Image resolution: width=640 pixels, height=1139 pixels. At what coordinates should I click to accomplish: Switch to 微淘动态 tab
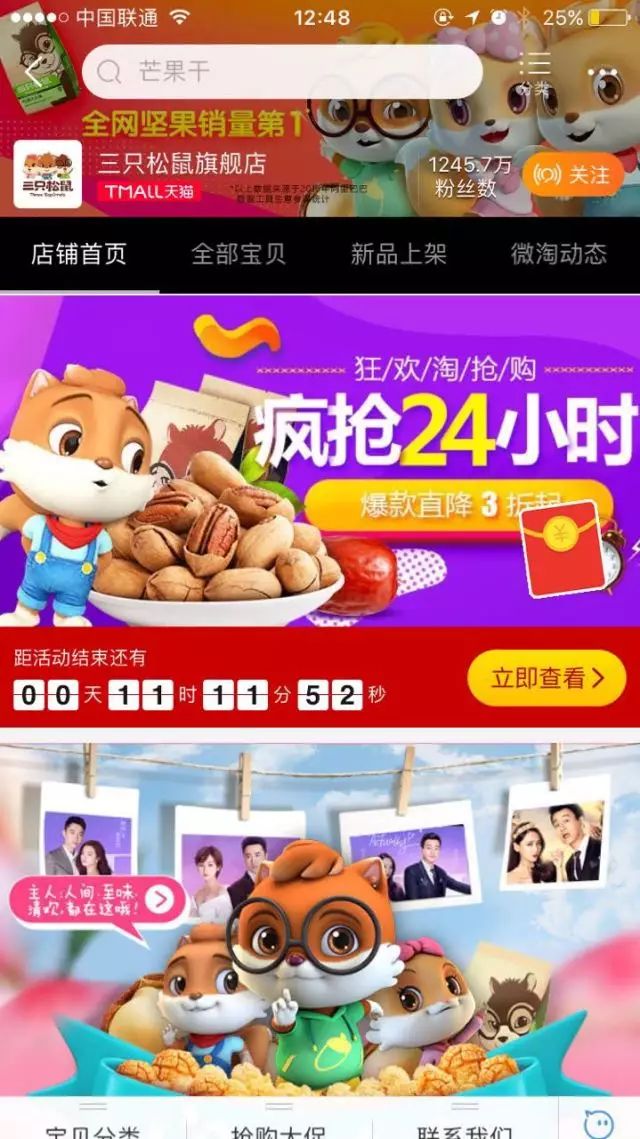point(558,254)
